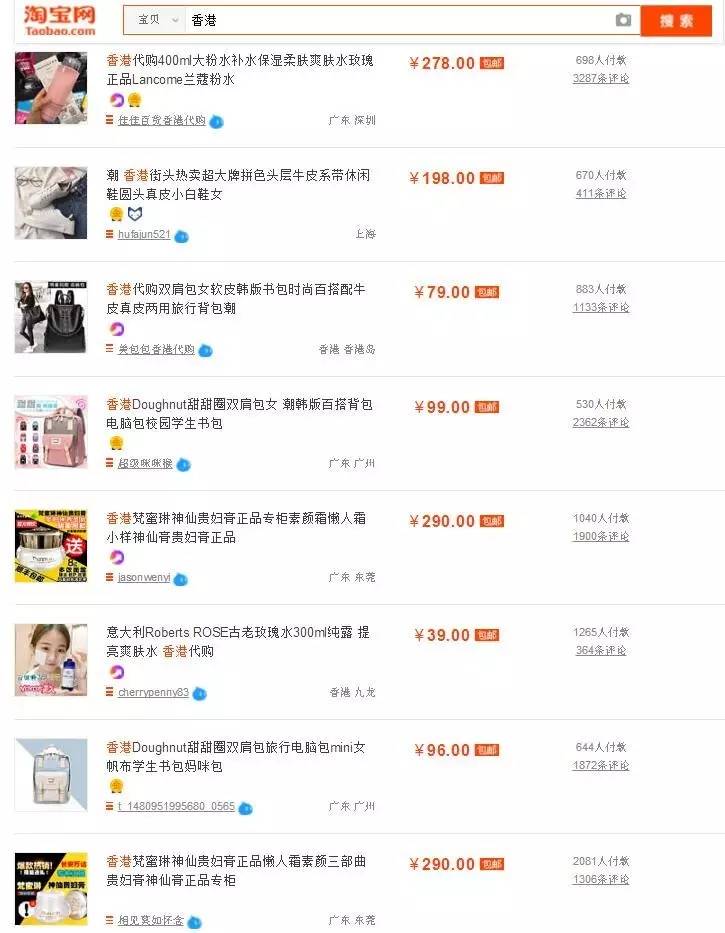Open seller jasonwenyi's shop

(144, 577)
